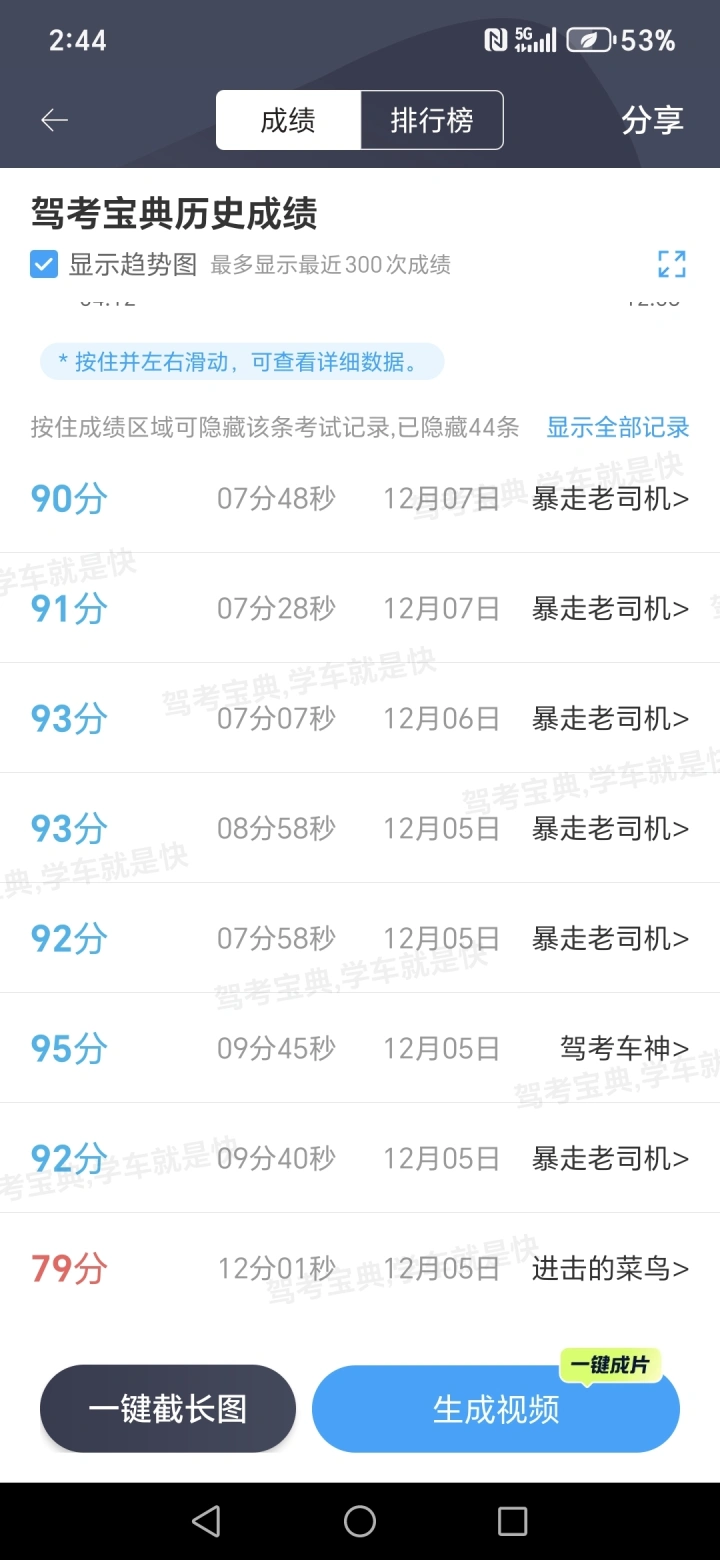The width and height of the screenshot is (720, 1560).
Task: Open the 93分 record with 08分58秒
Action: tap(360, 828)
